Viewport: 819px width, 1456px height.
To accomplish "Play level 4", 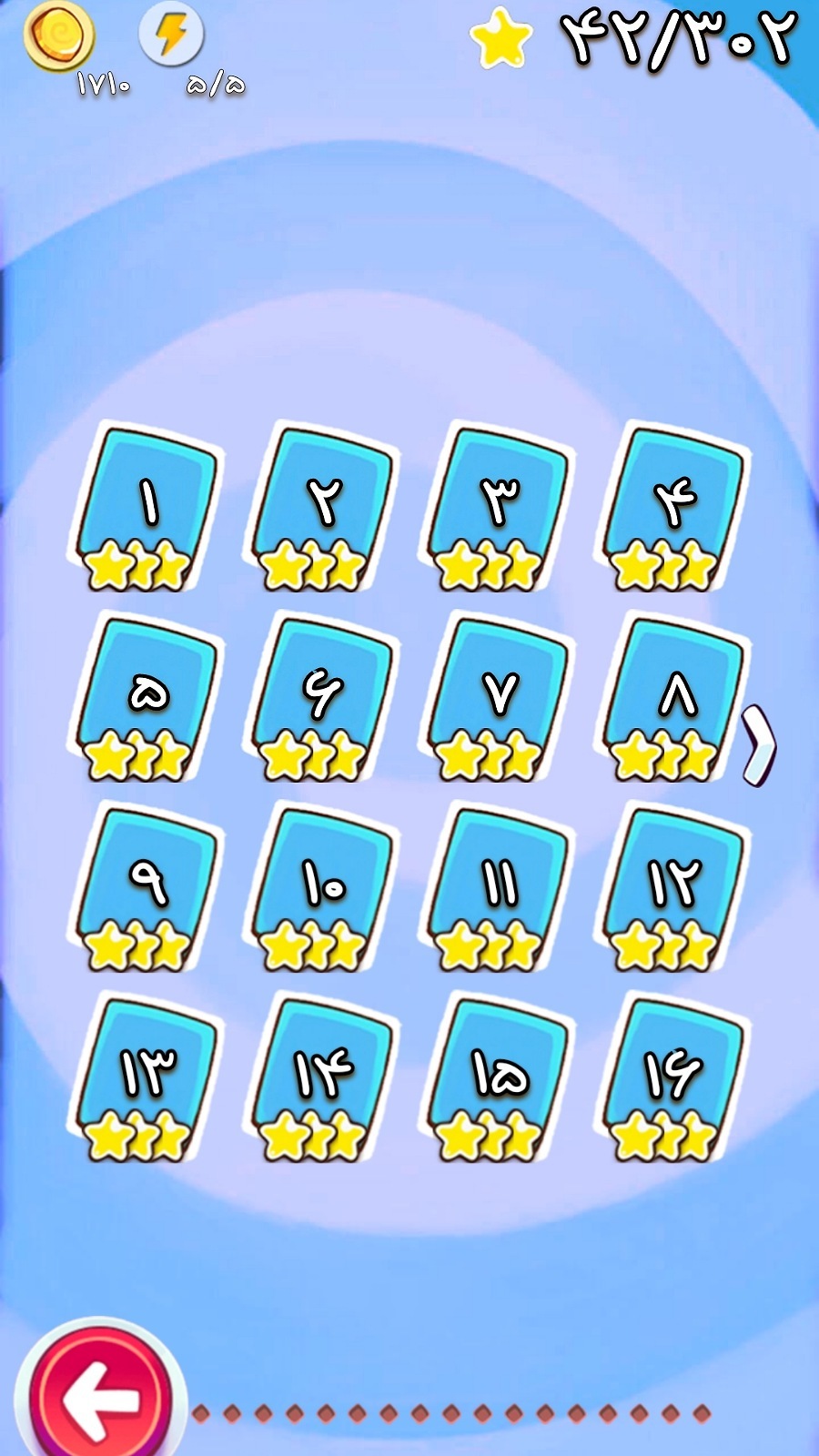I will [x=672, y=505].
